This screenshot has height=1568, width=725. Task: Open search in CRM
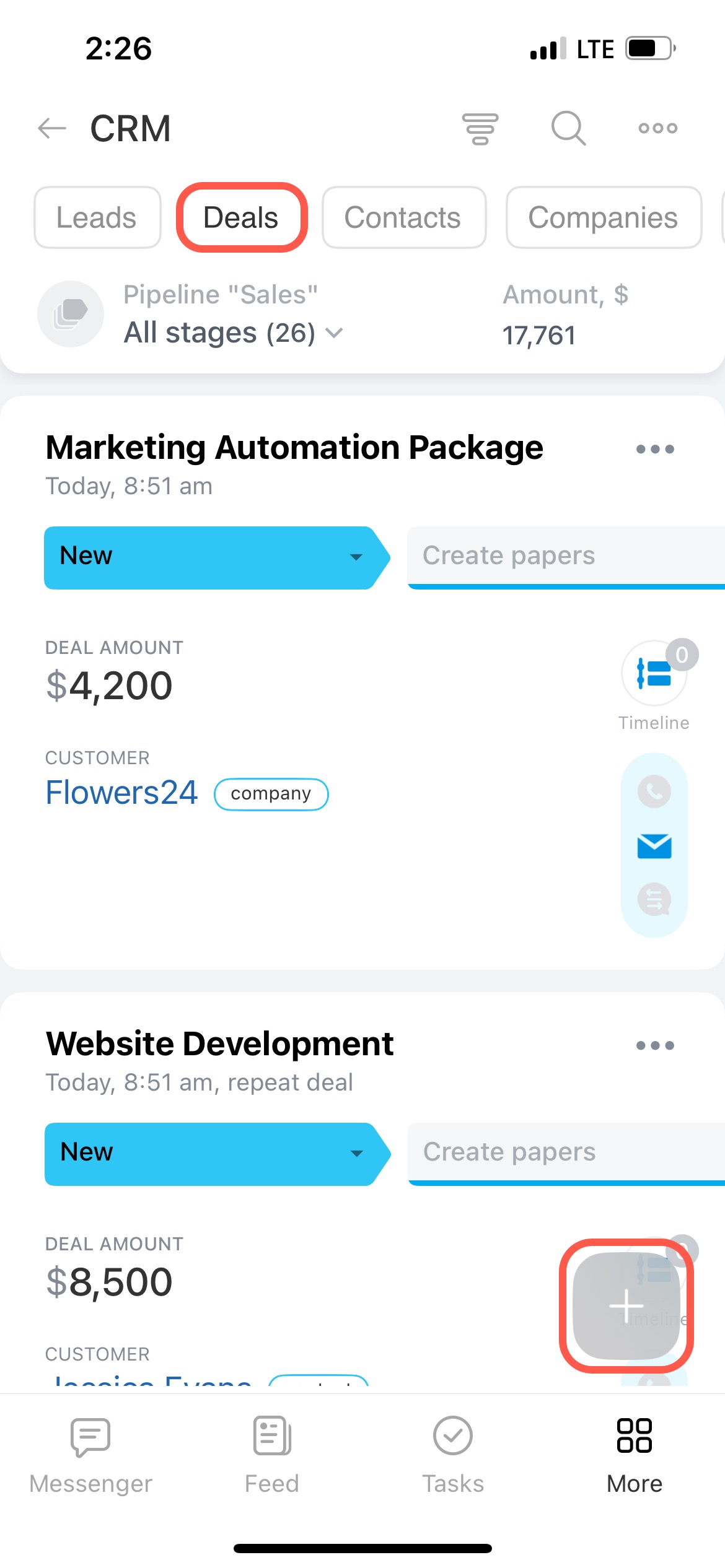pos(568,128)
